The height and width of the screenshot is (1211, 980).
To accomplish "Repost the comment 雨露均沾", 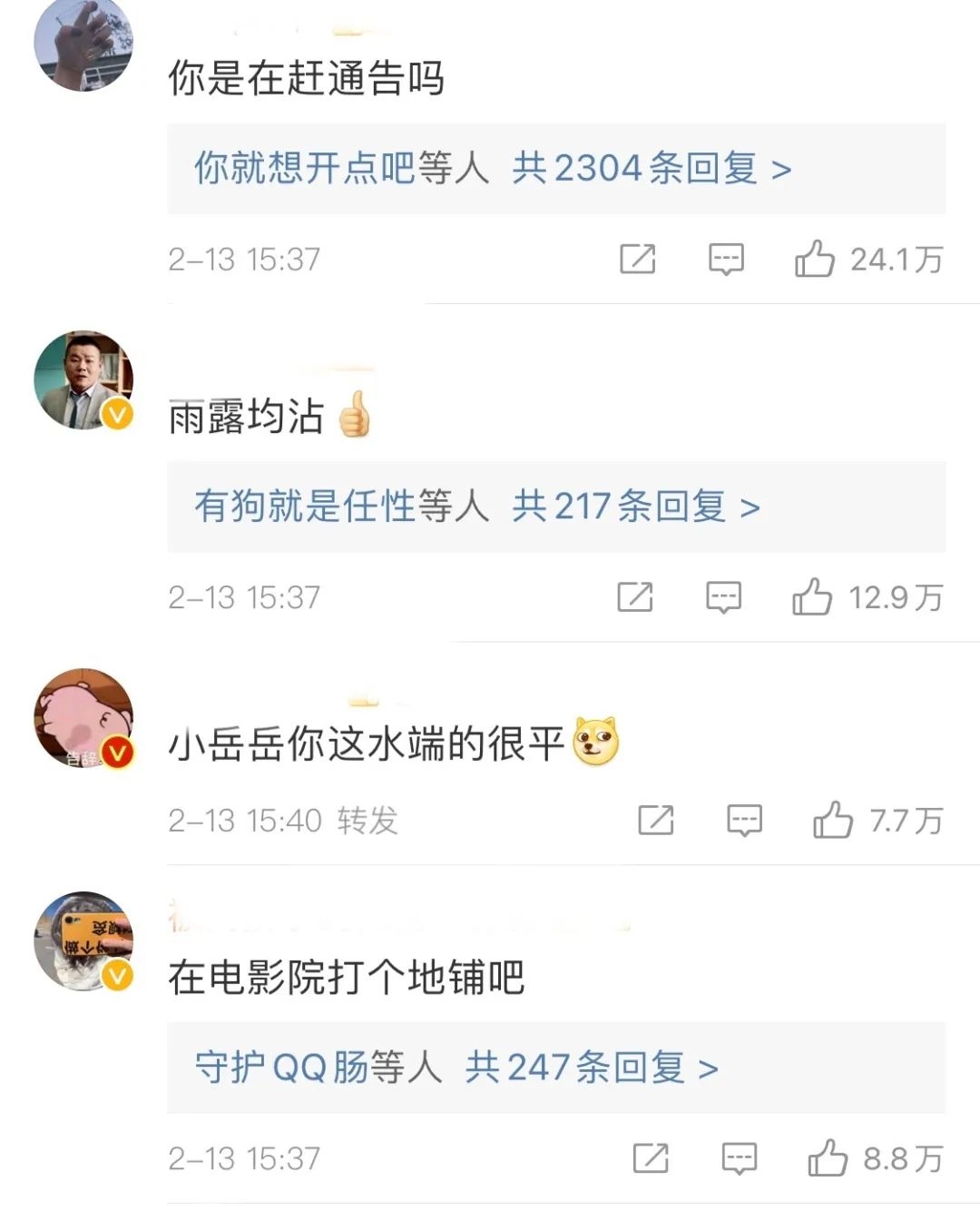I will [x=634, y=597].
